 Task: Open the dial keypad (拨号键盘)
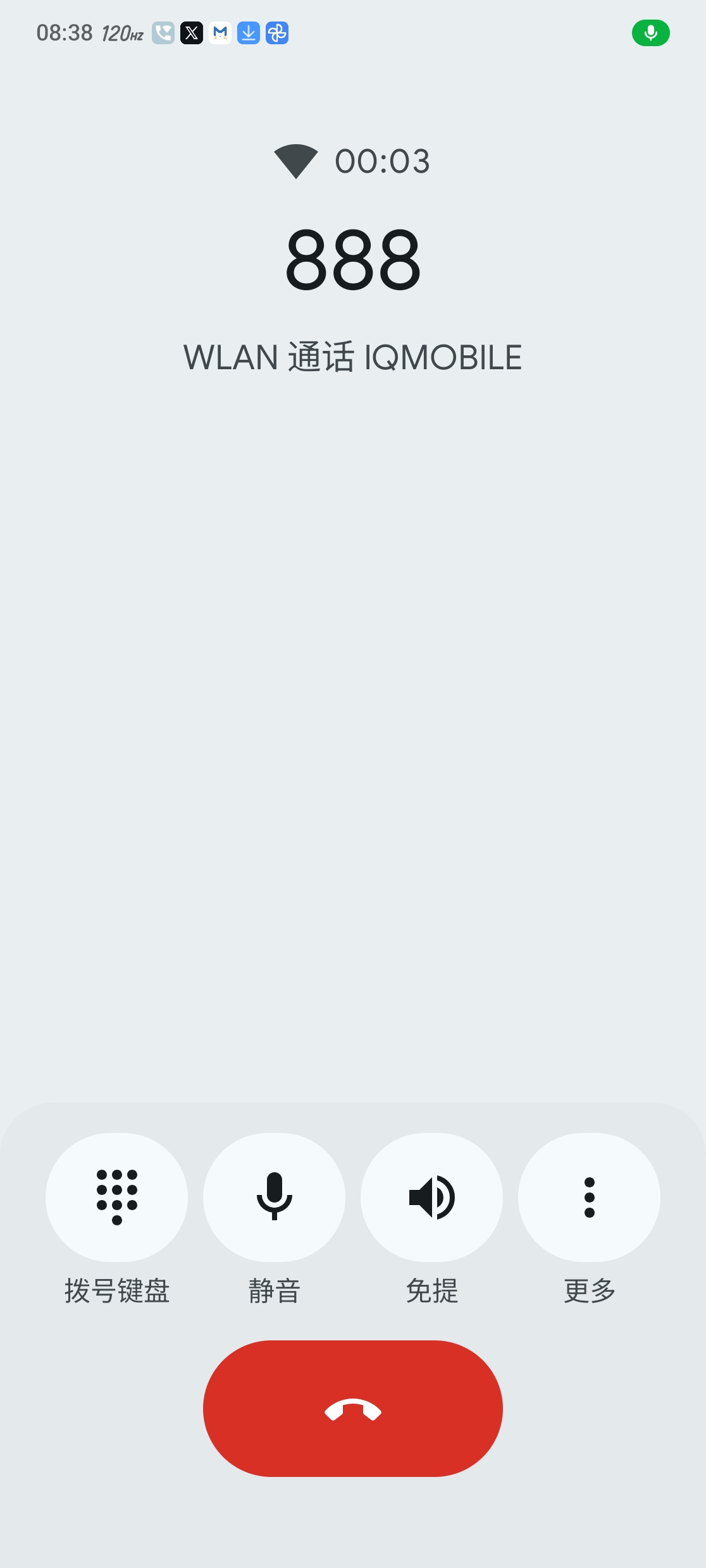coord(116,1197)
